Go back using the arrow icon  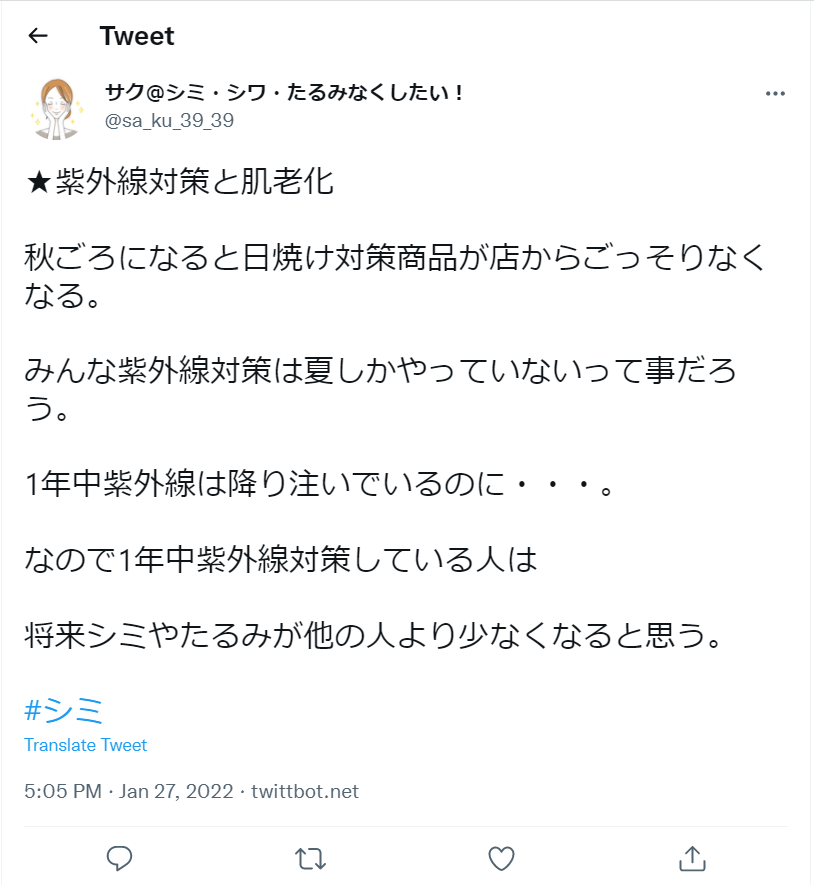click(x=38, y=36)
